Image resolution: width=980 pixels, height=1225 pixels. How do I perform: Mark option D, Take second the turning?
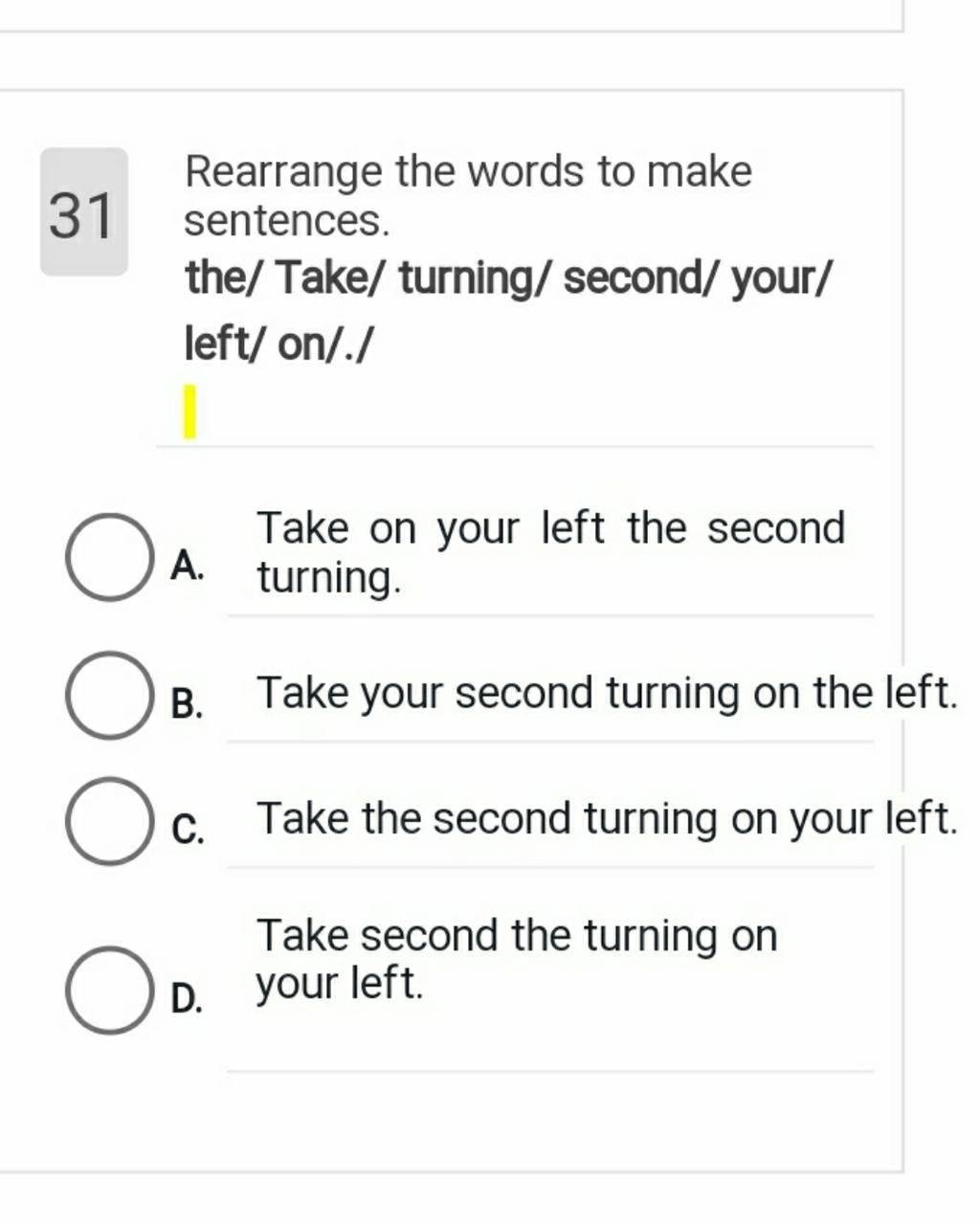click(x=110, y=991)
